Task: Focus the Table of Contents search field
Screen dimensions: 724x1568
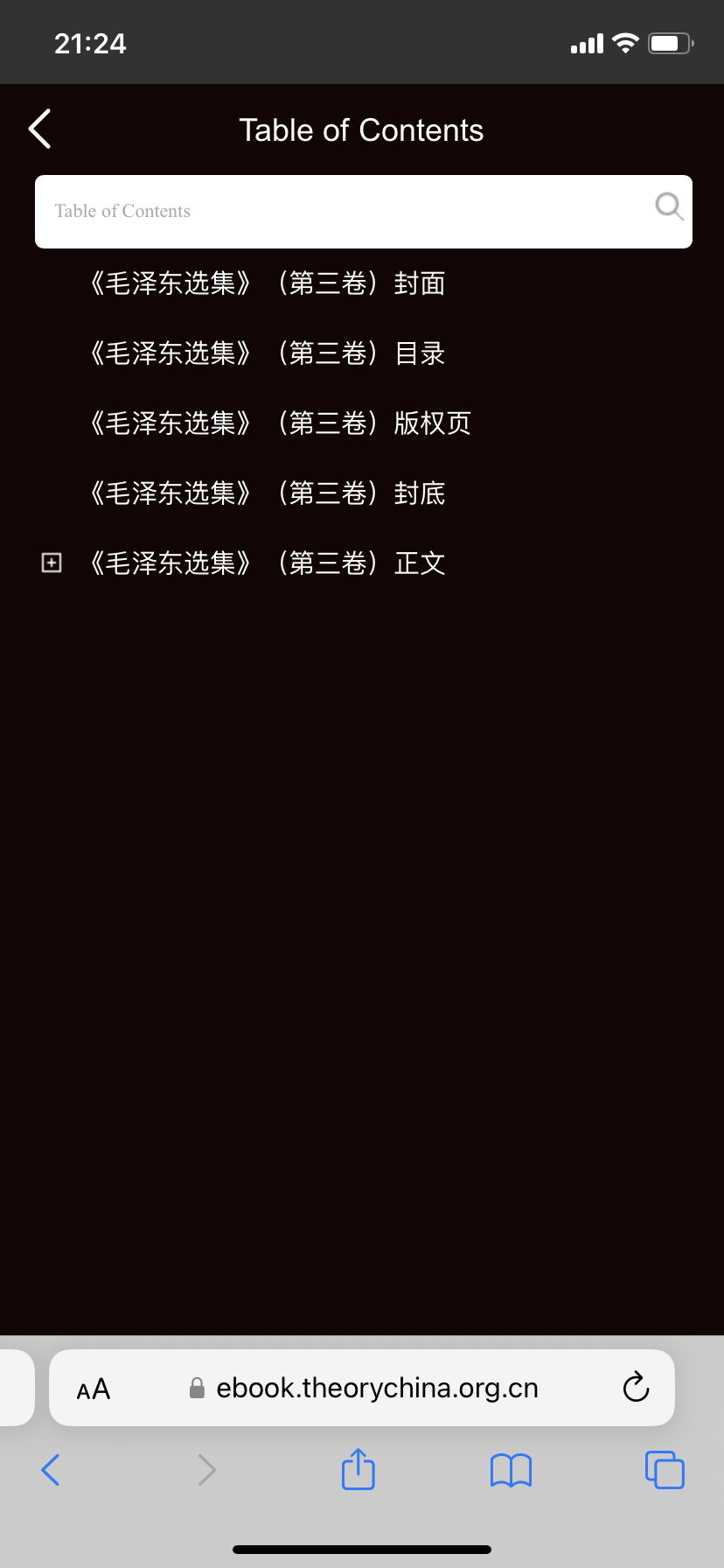Action: coord(341,212)
